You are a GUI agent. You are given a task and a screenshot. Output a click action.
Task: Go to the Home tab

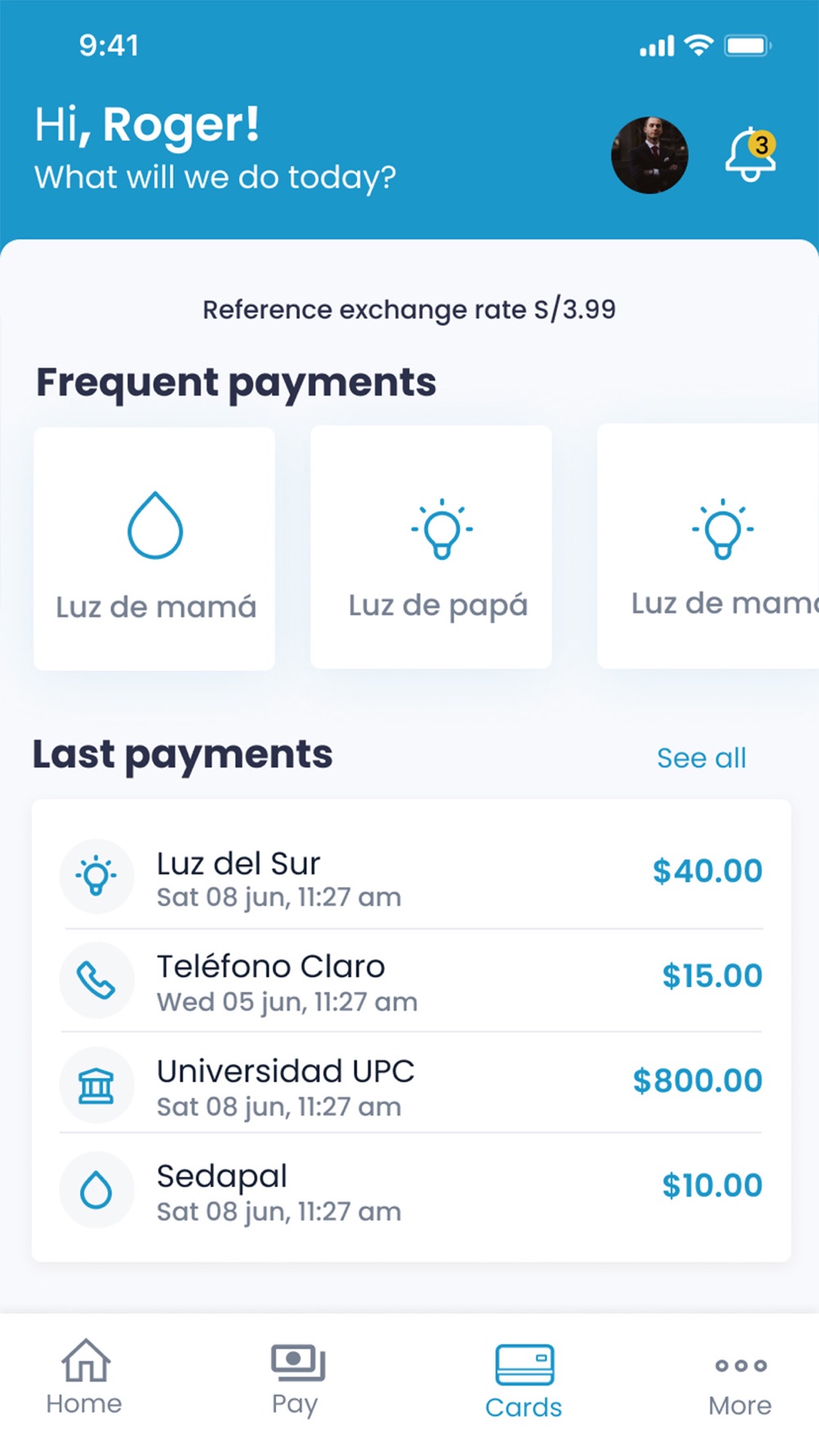[84, 1378]
